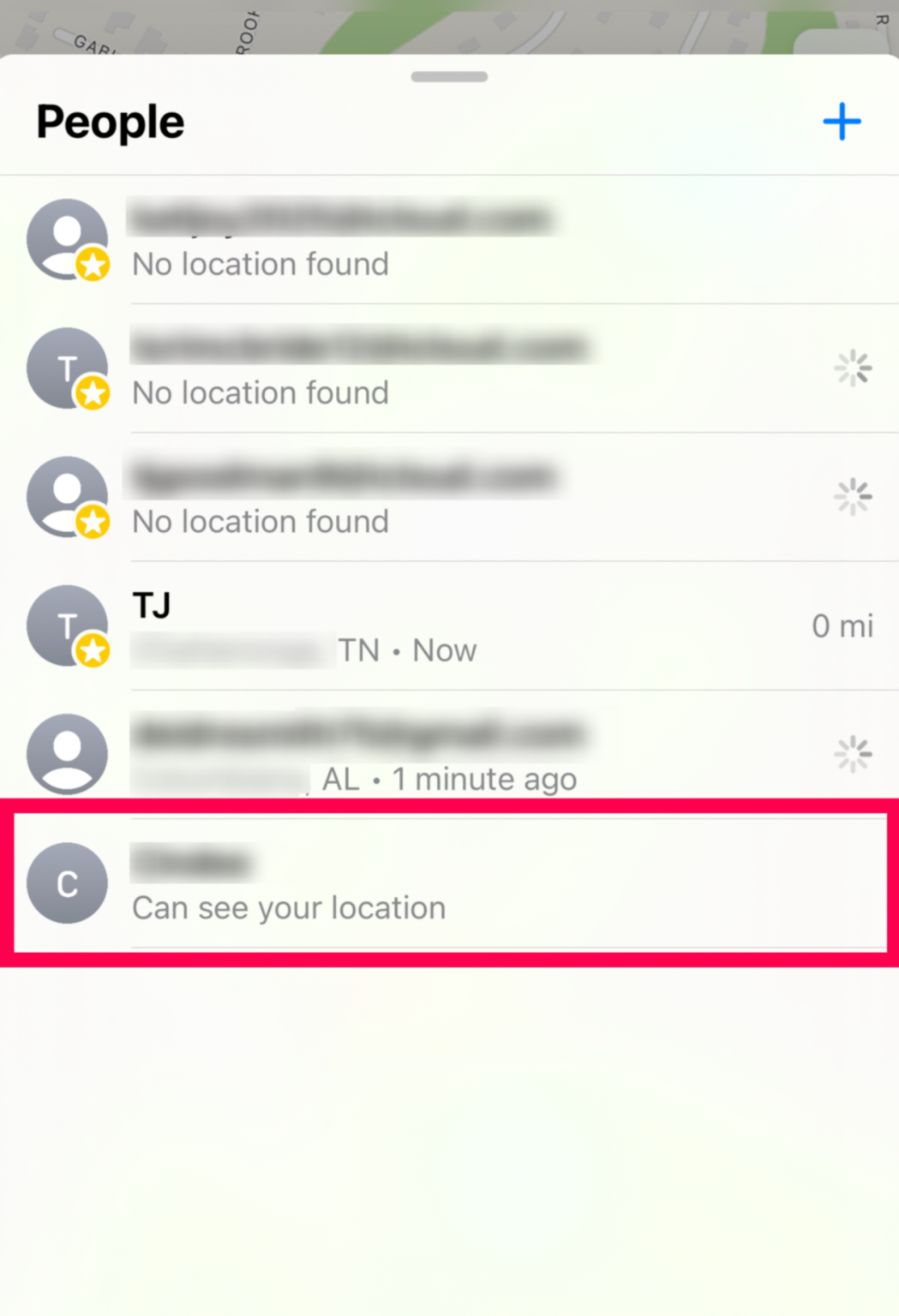Tap the gray 'T' avatar of second contact

67,368
